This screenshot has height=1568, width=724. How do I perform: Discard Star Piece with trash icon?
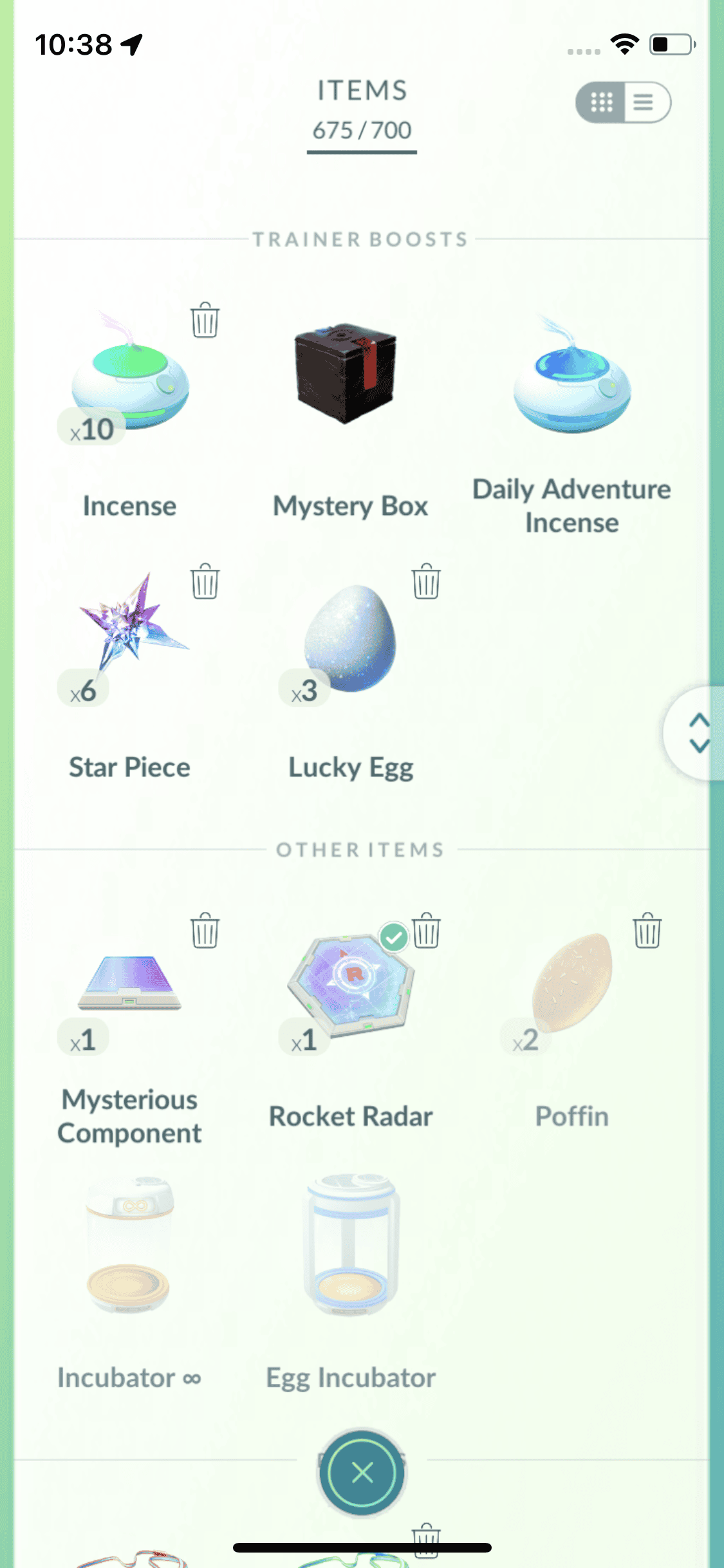point(205,581)
